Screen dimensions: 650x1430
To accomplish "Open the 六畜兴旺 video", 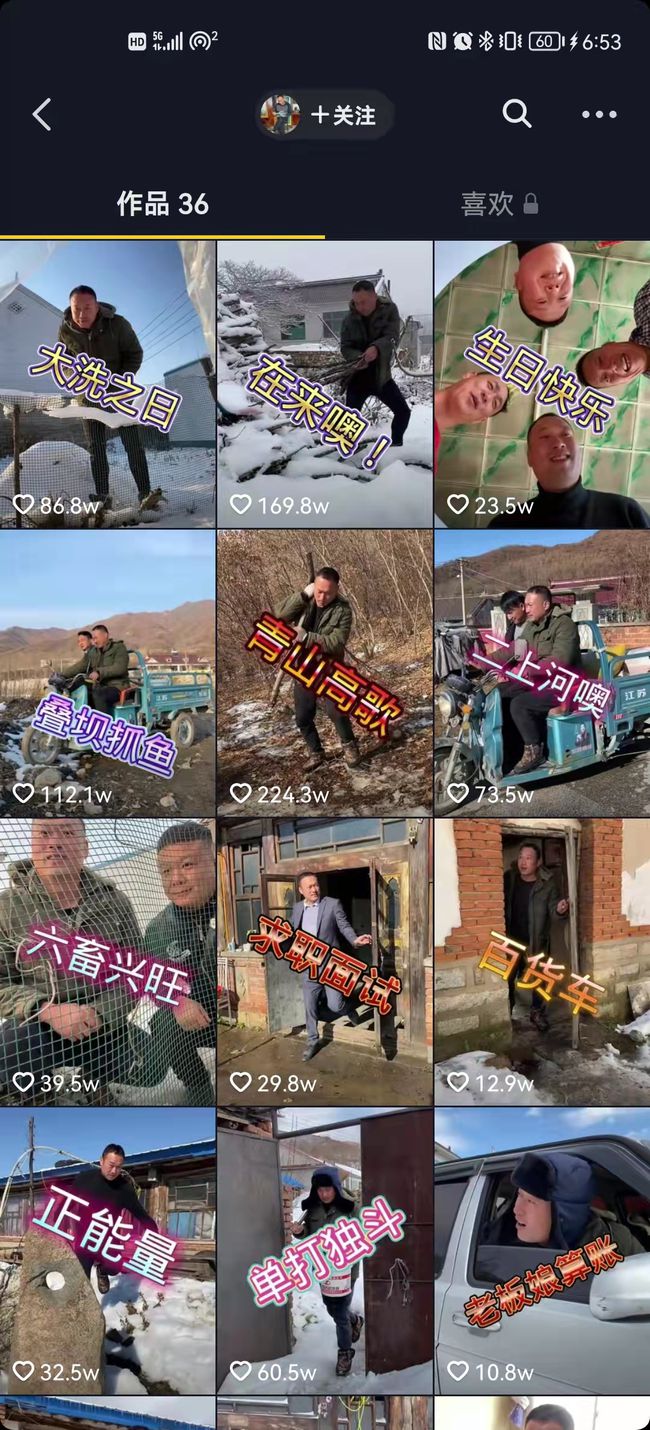I will (x=107, y=962).
